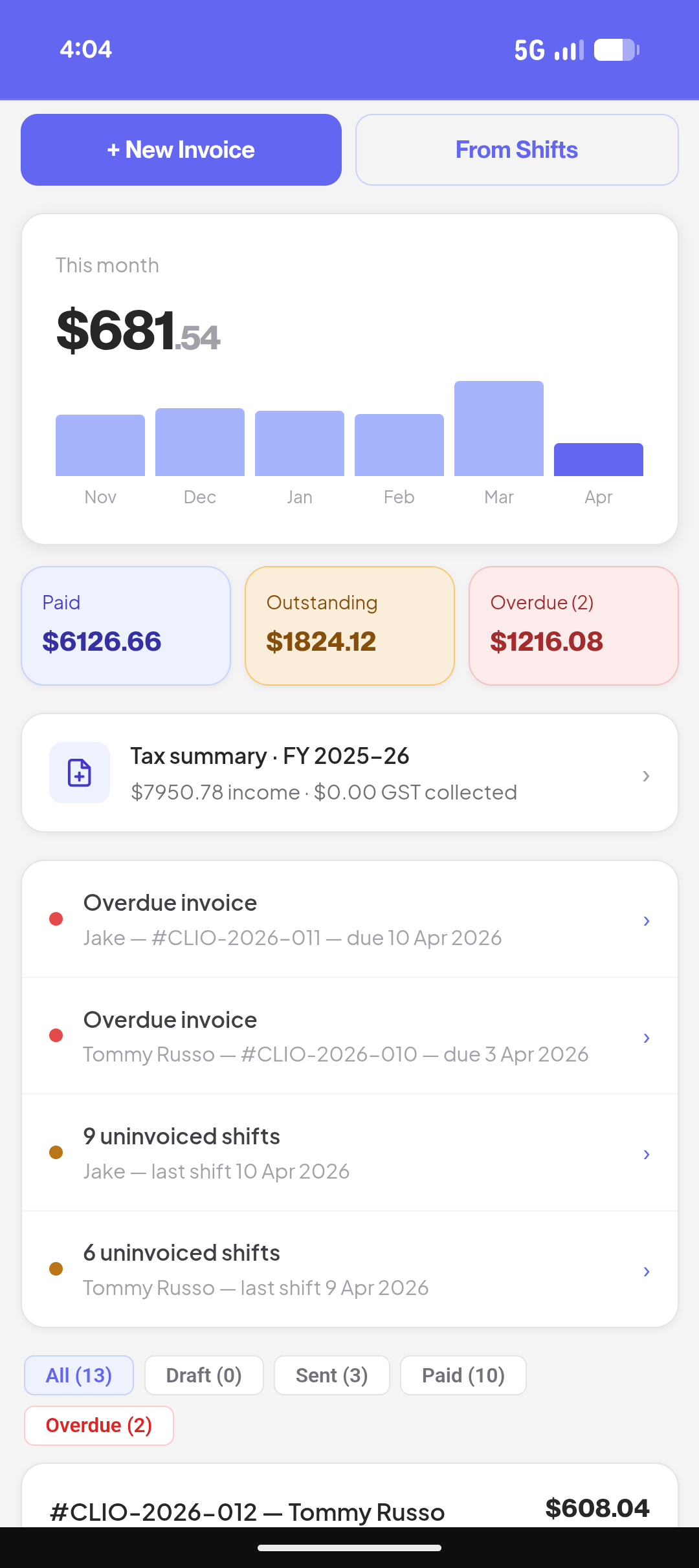The height and width of the screenshot is (1568, 699).
Task: Select the Apr bar on the revenue chart
Action: coord(598,458)
